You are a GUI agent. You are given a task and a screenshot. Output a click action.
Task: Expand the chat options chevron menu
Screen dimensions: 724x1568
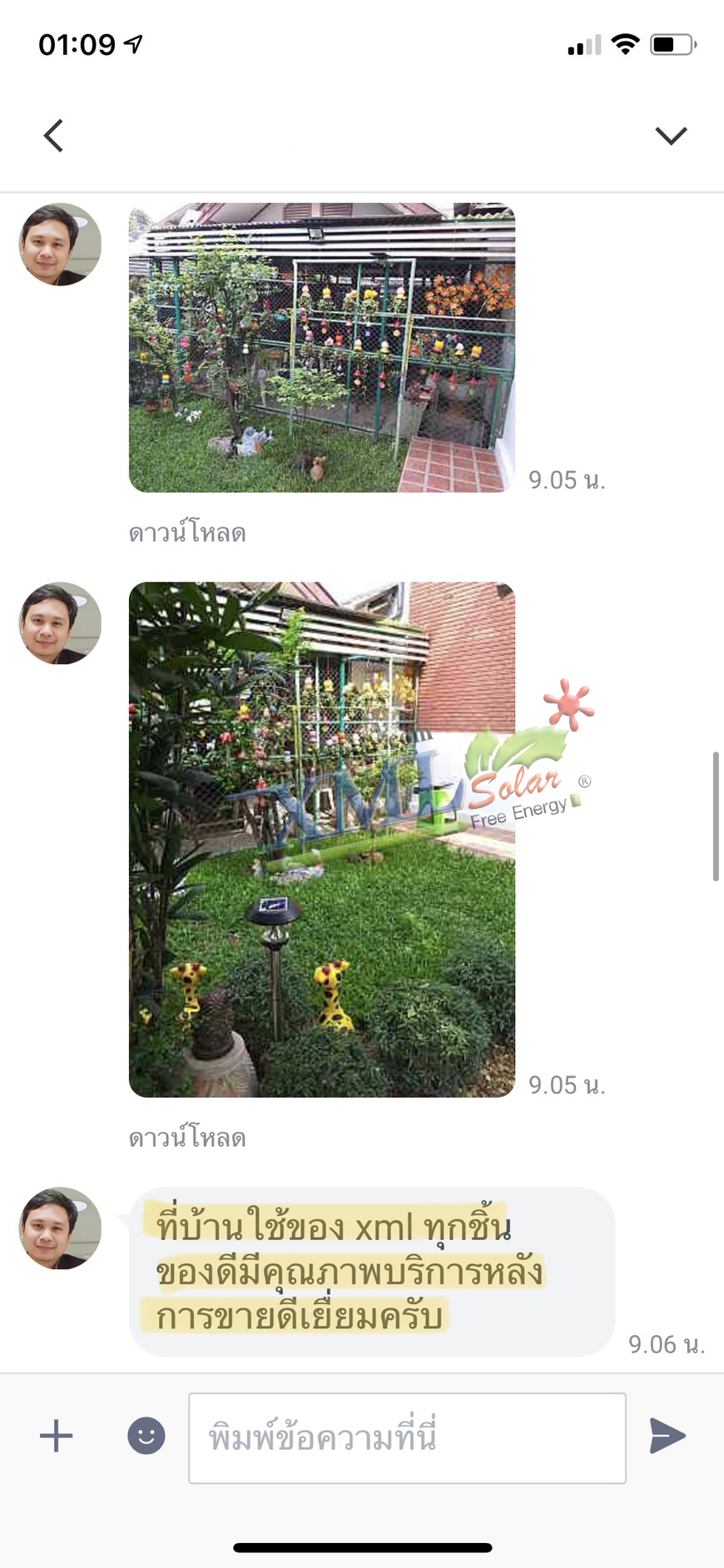coord(671,136)
